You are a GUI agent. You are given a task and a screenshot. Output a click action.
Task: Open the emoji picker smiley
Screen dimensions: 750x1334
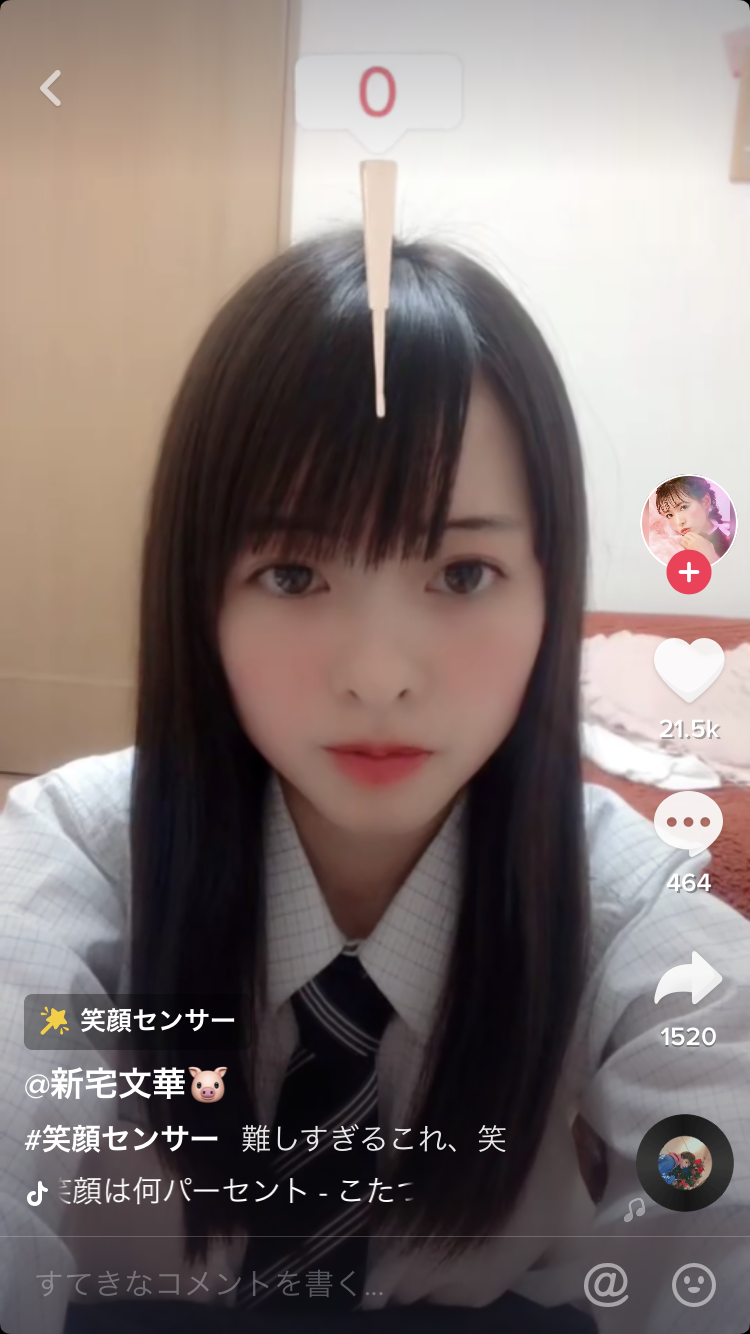click(x=693, y=1284)
